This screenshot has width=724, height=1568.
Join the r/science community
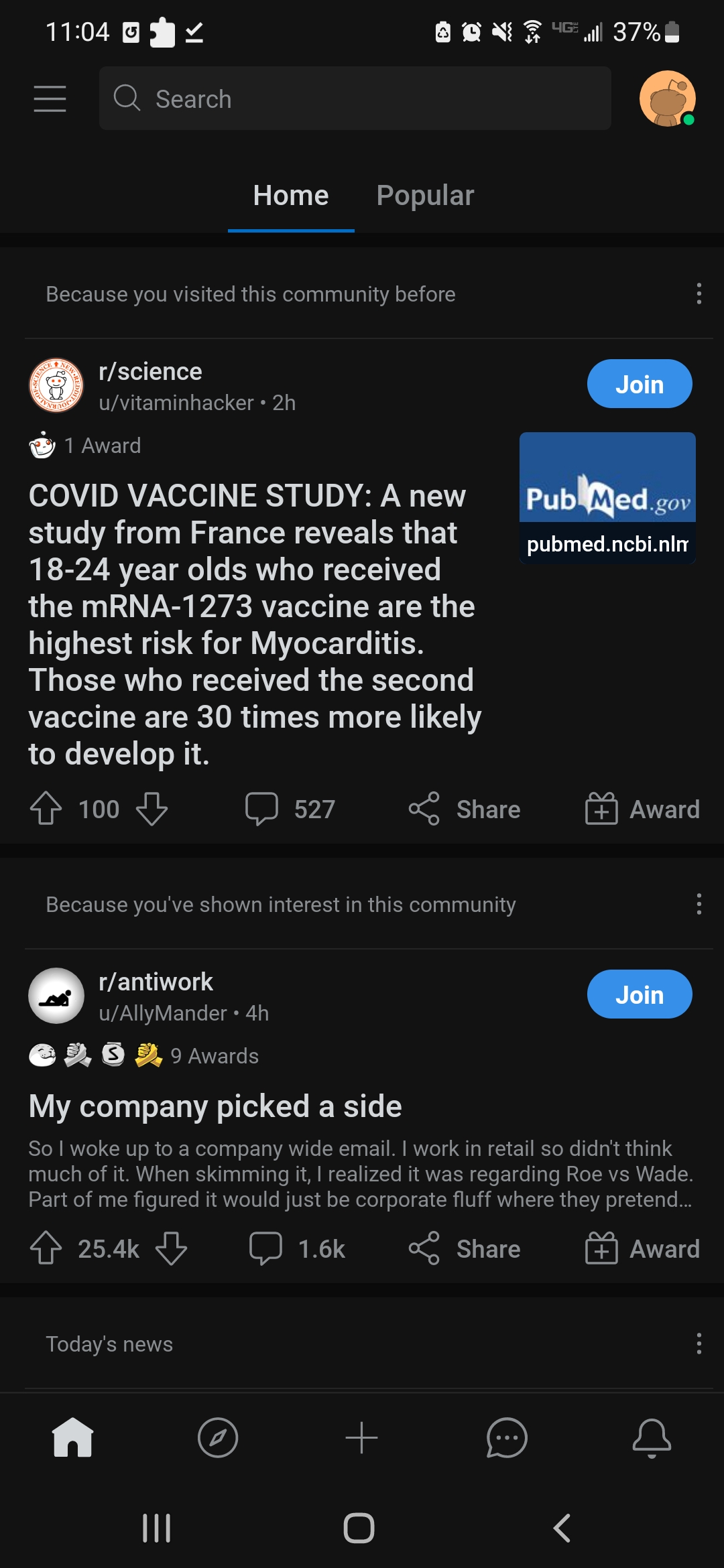(639, 384)
